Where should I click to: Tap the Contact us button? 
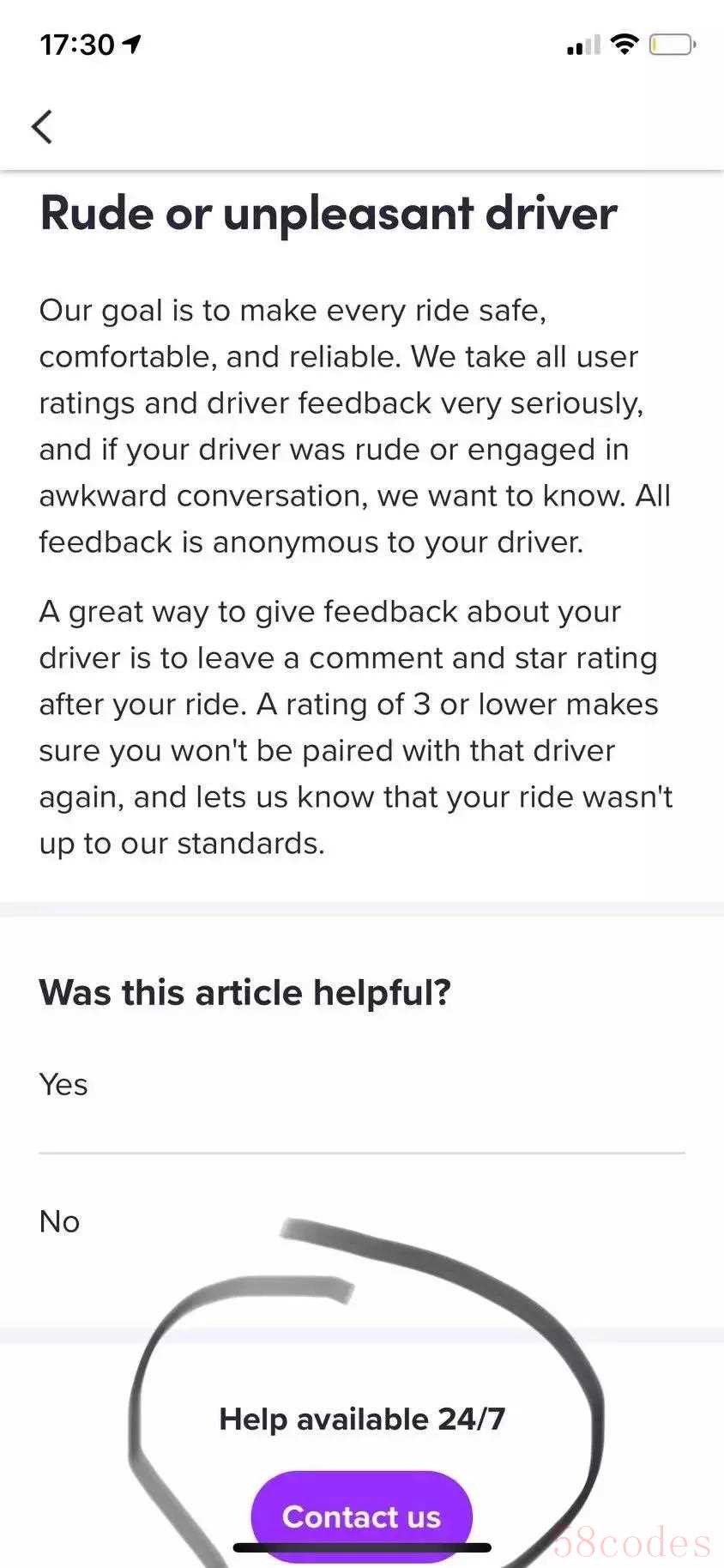point(361,1517)
